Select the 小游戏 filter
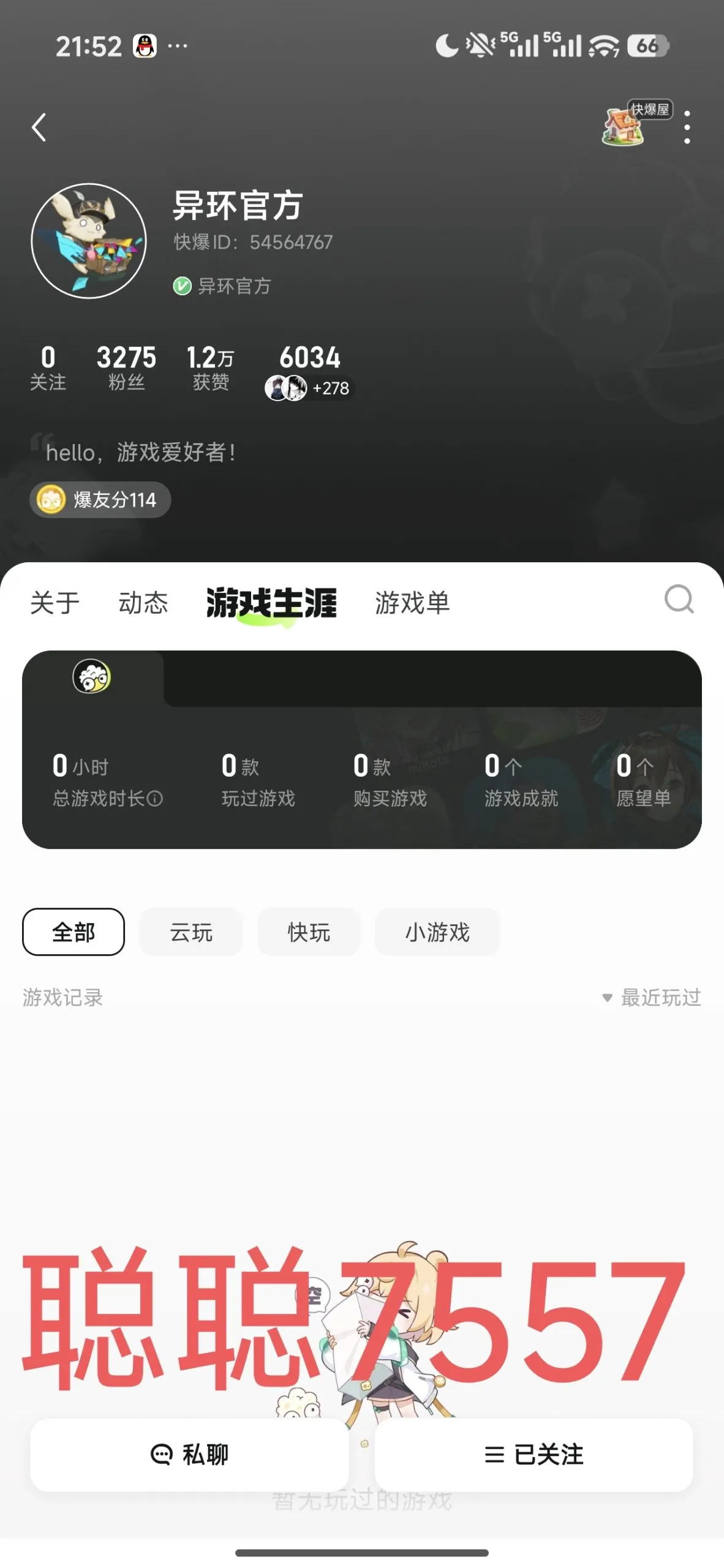Viewport: 724px width, 1568px height. tap(437, 932)
